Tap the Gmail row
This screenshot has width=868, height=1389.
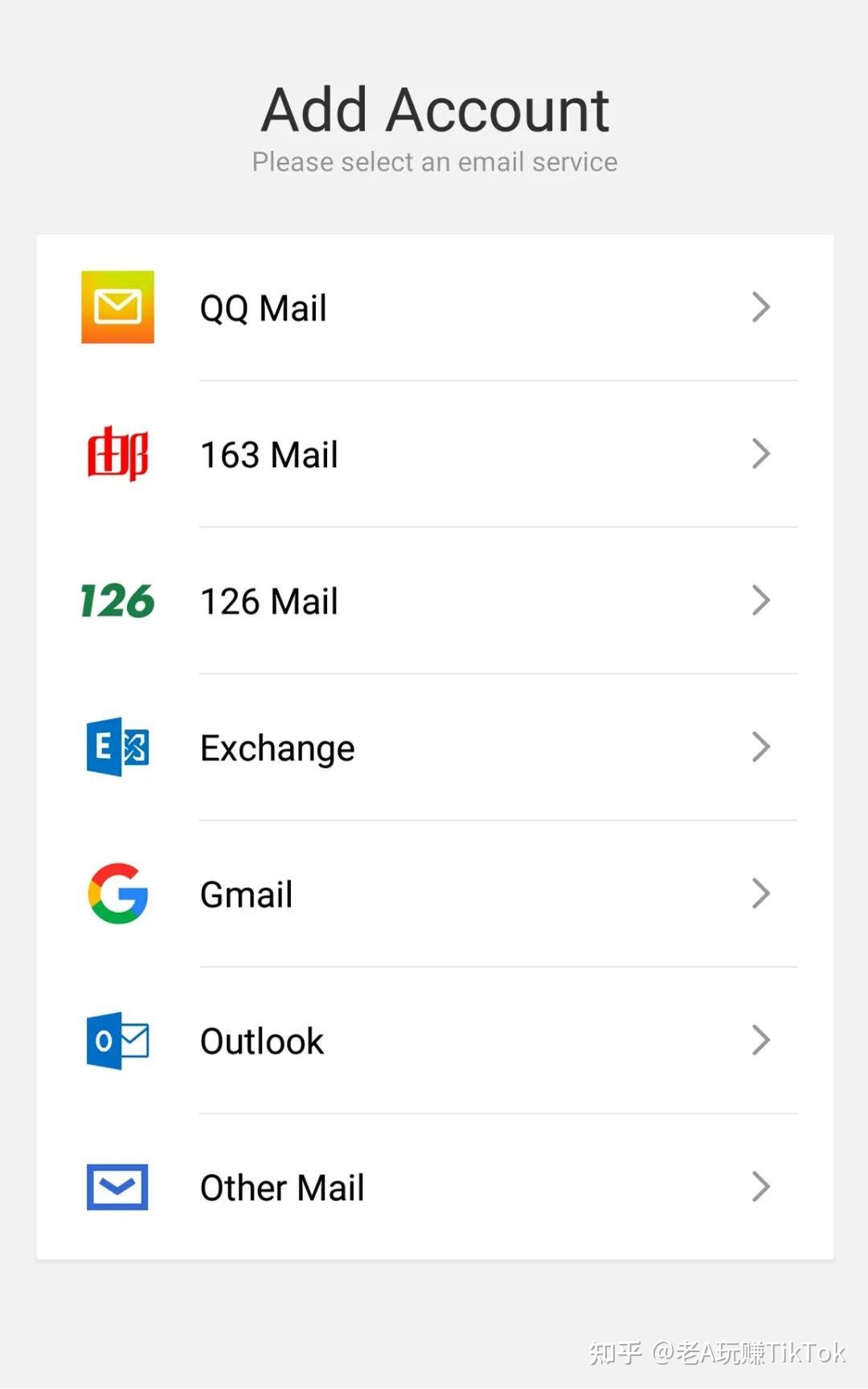[x=434, y=894]
